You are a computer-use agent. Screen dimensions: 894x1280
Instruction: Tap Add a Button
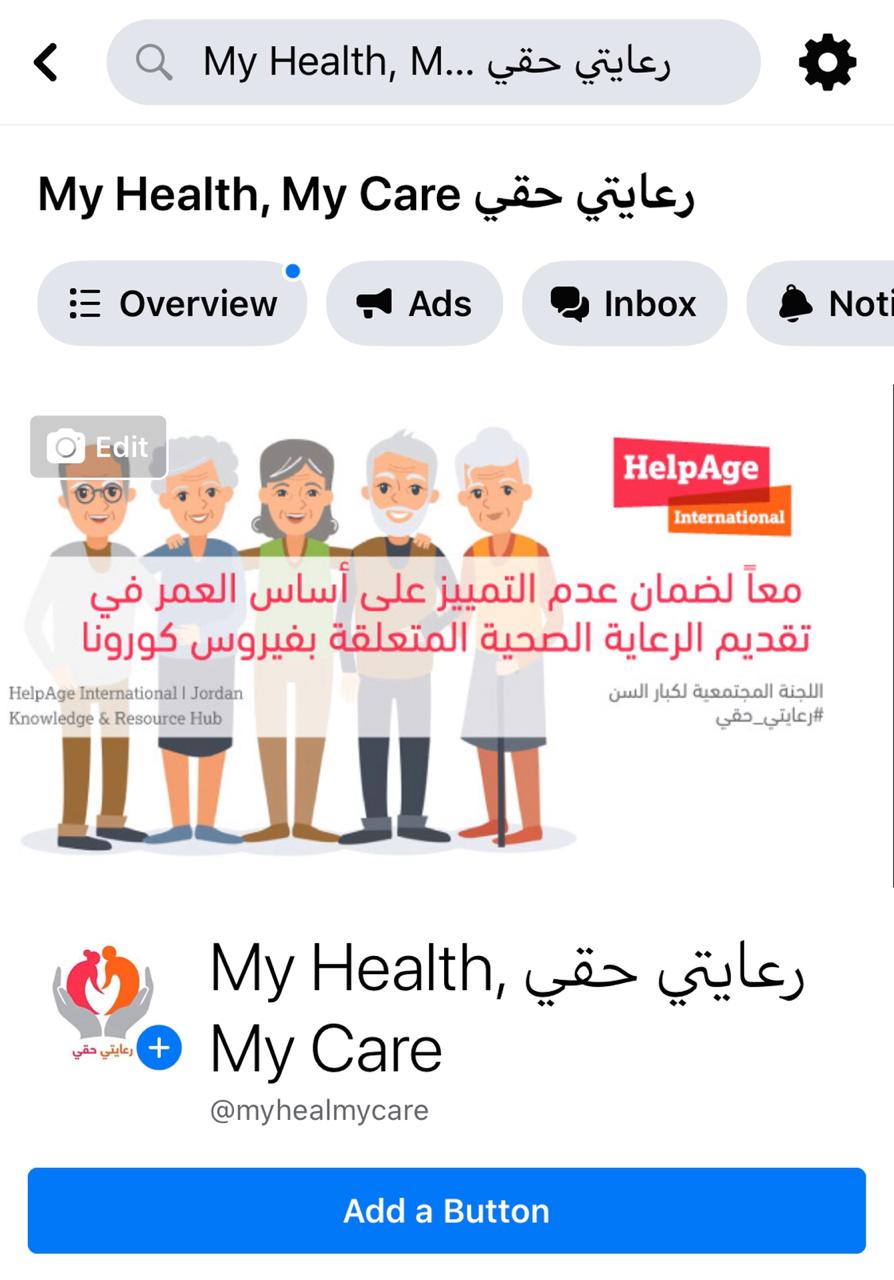(446, 1211)
